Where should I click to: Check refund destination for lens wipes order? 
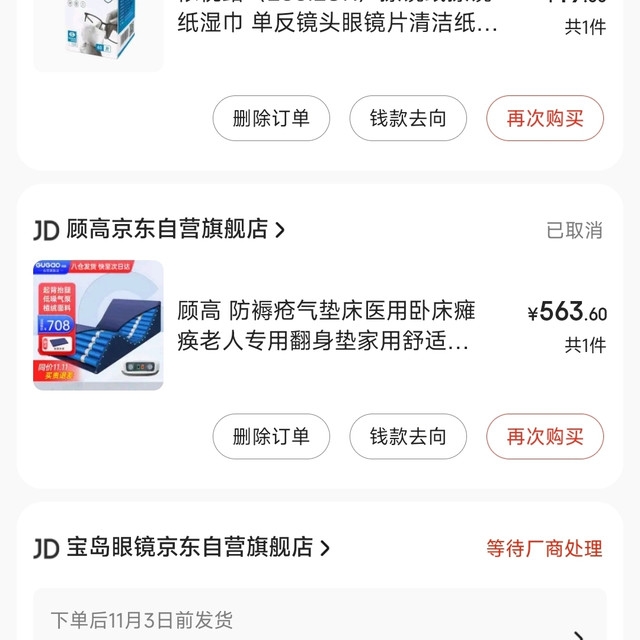point(408,118)
